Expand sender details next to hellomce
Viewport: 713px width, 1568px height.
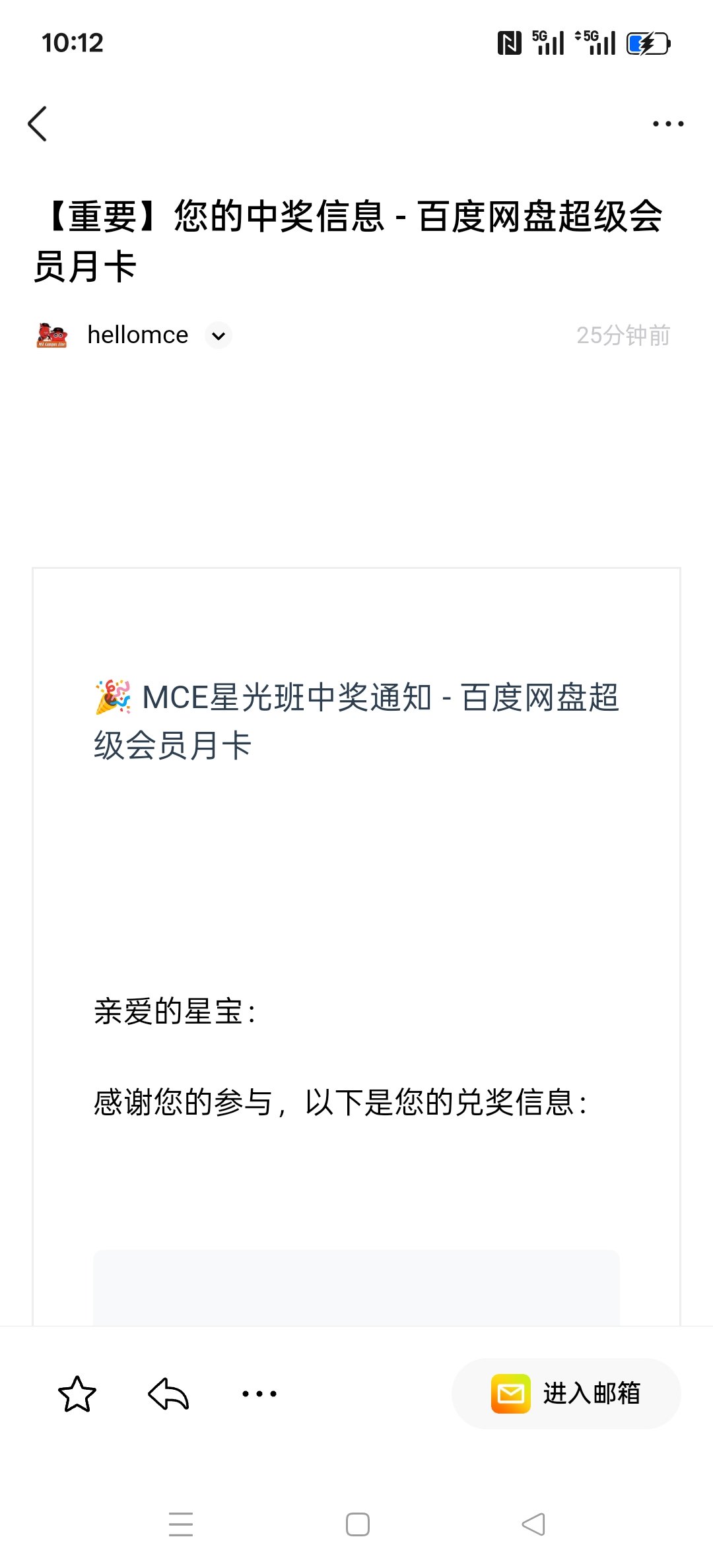219,335
